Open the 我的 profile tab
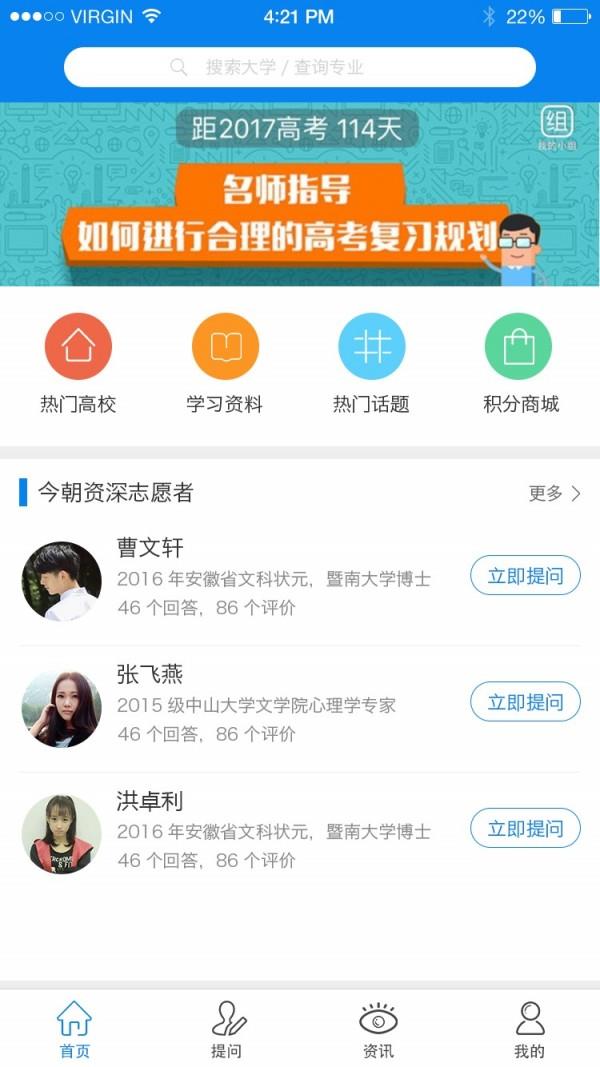 pos(529,1030)
